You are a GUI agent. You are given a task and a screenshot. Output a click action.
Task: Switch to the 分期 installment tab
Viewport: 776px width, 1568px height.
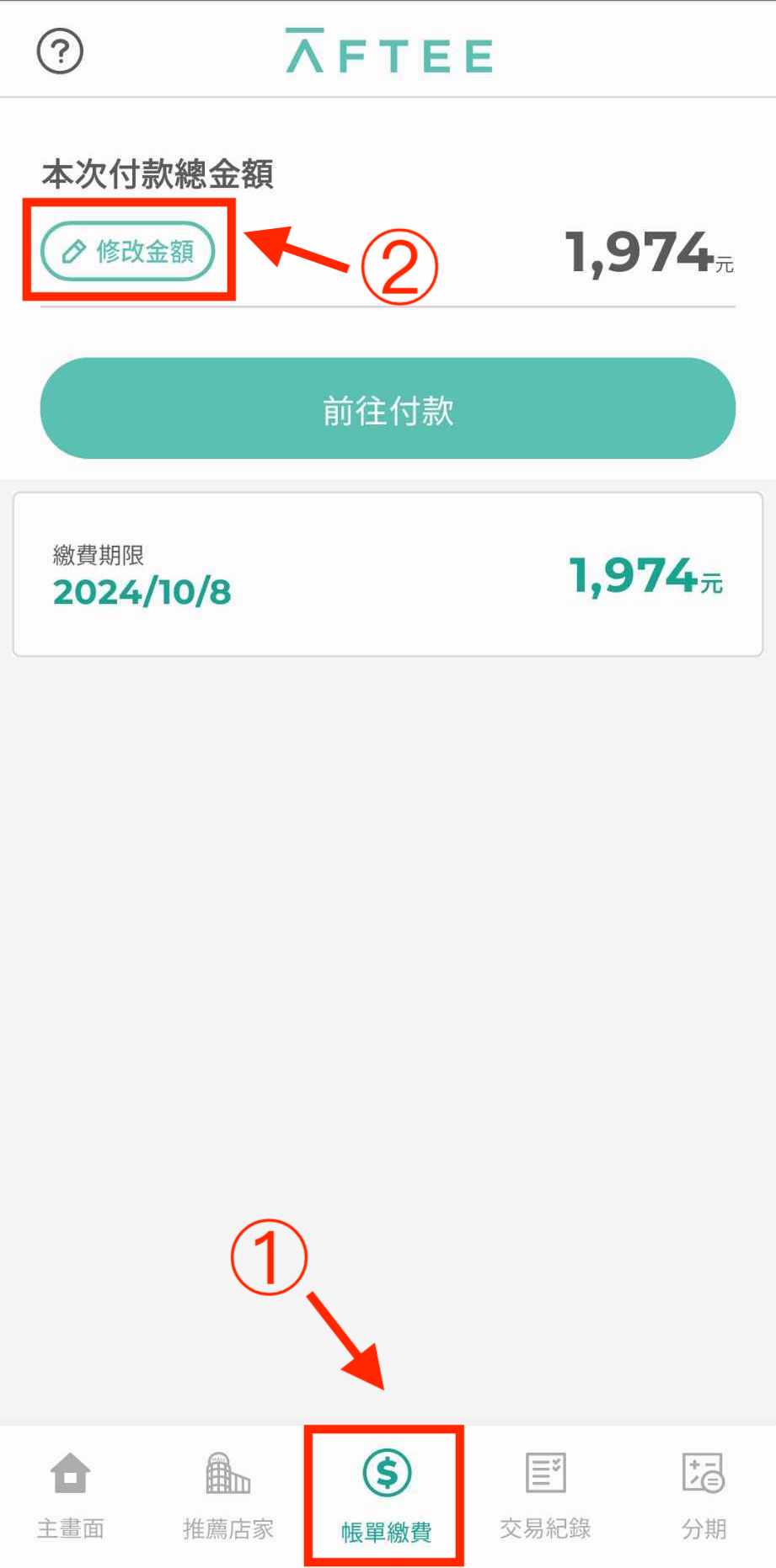(703, 1496)
